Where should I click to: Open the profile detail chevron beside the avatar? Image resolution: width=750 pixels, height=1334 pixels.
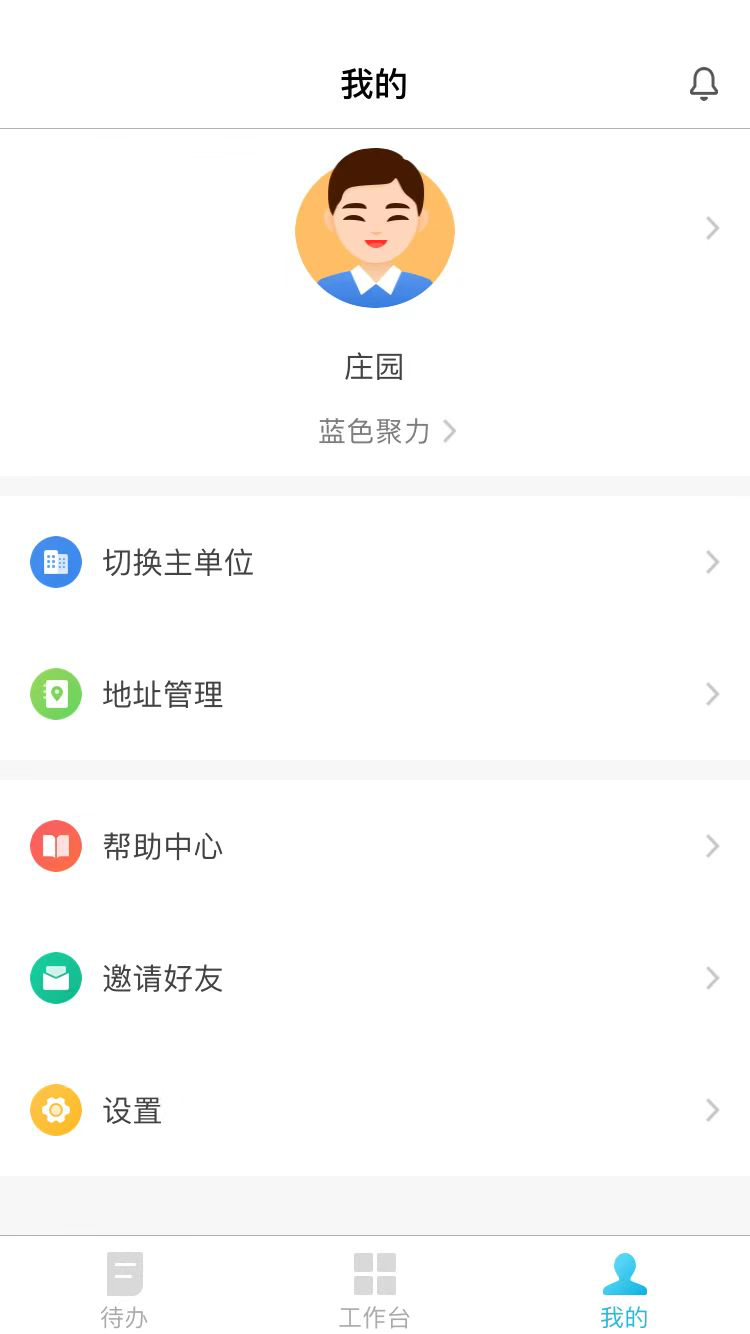(712, 228)
